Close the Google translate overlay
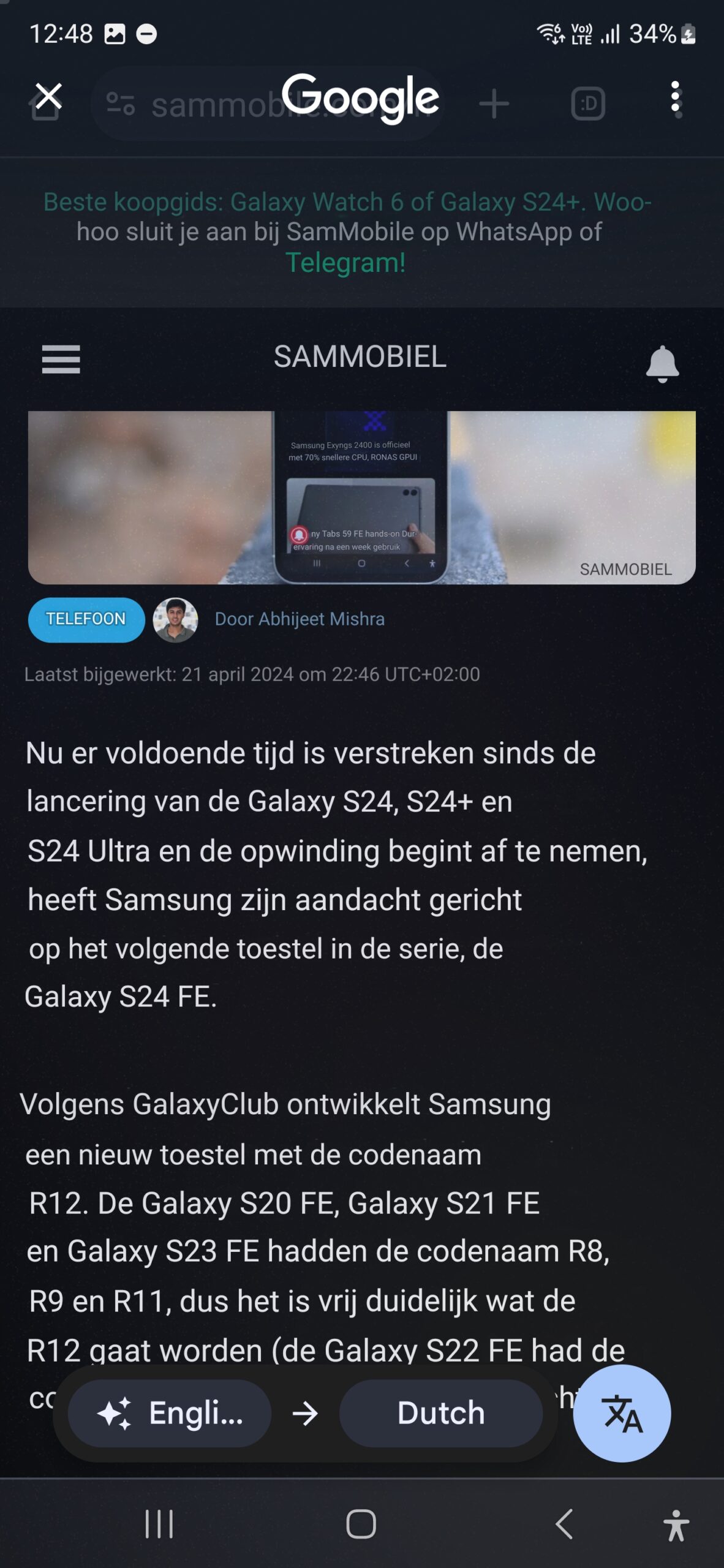724x1568 pixels. (x=49, y=96)
